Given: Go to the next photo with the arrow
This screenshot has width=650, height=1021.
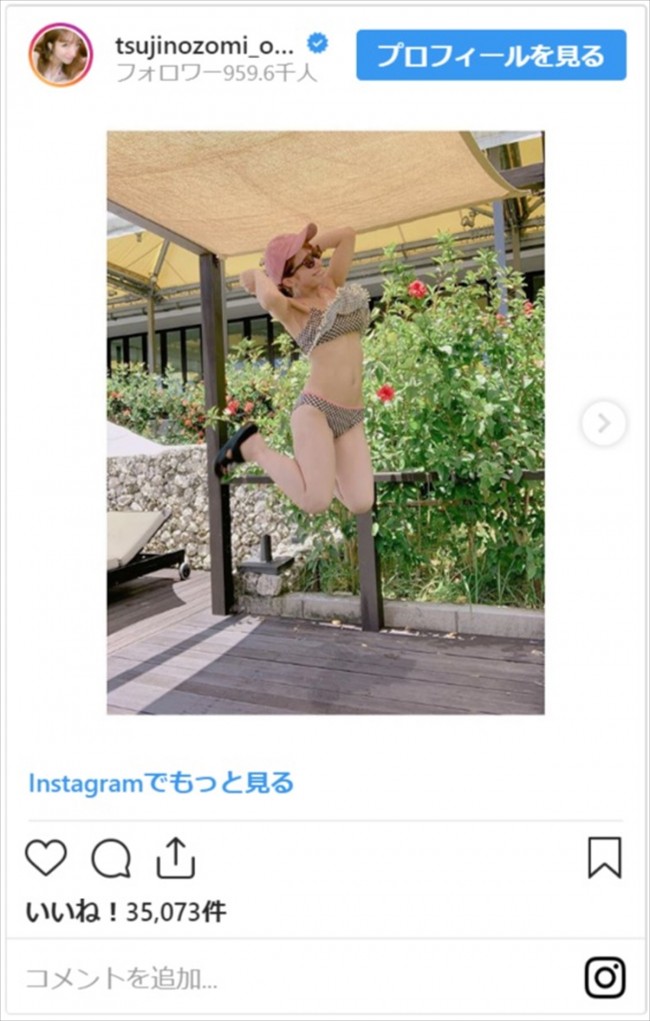Looking at the screenshot, I should 603,424.
